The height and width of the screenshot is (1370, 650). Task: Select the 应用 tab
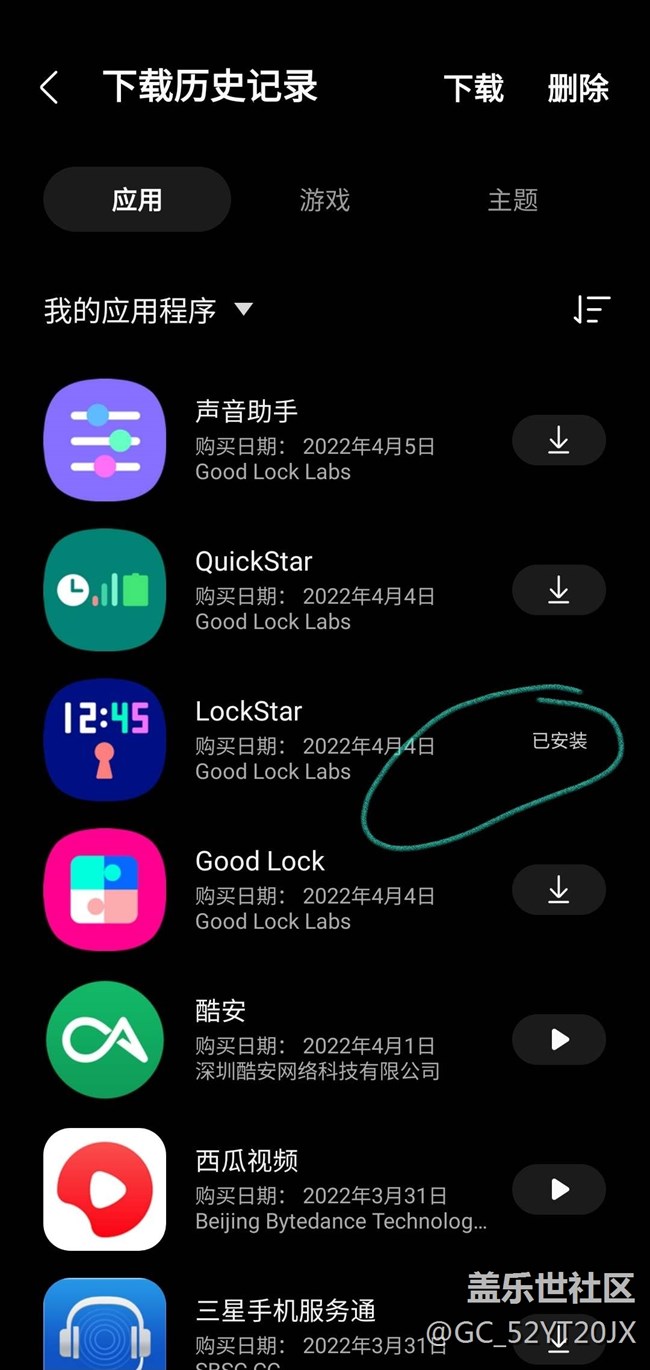tap(137, 200)
